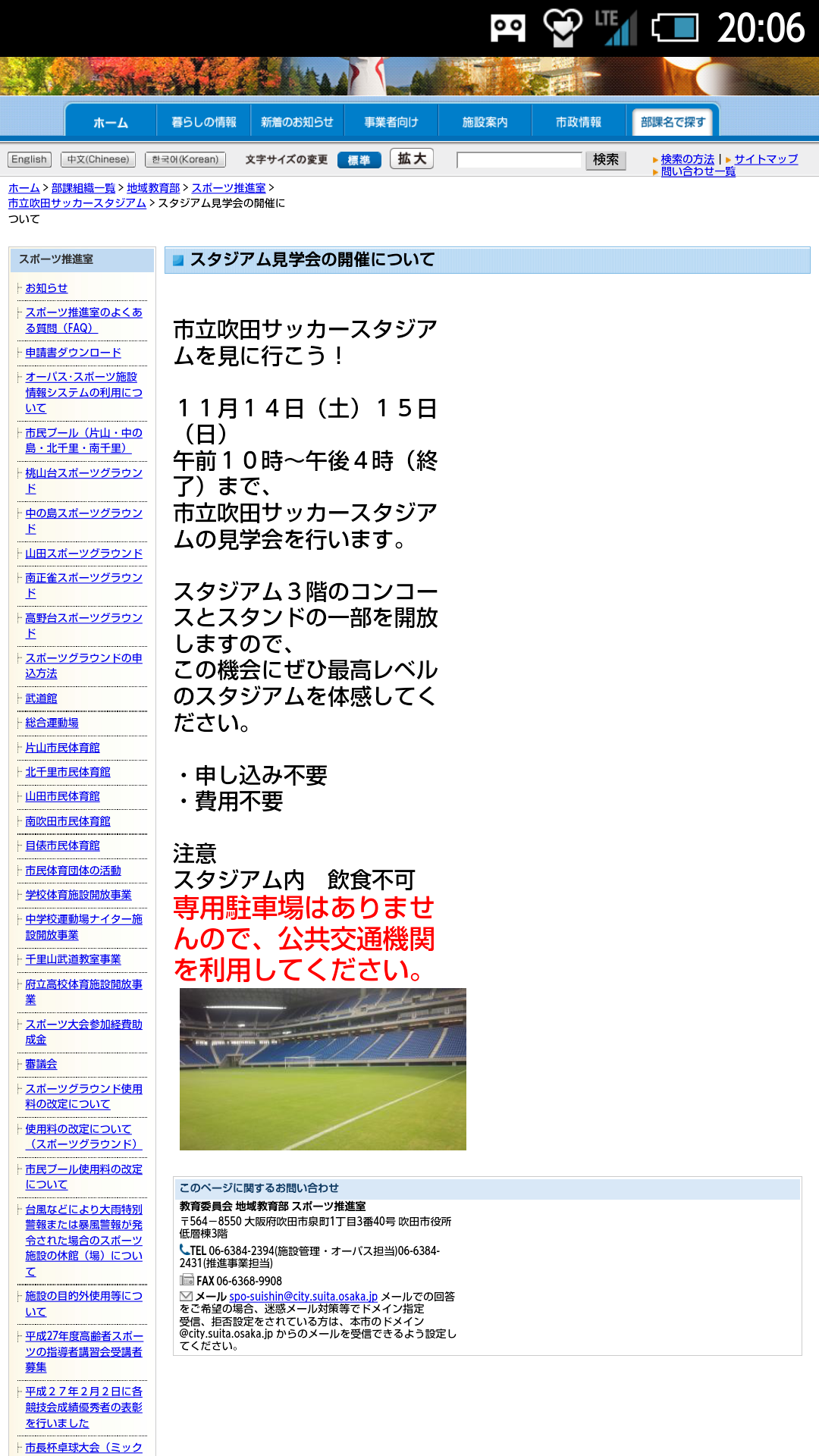
Task: Focus the site search text box
Action: click(519, 160)
